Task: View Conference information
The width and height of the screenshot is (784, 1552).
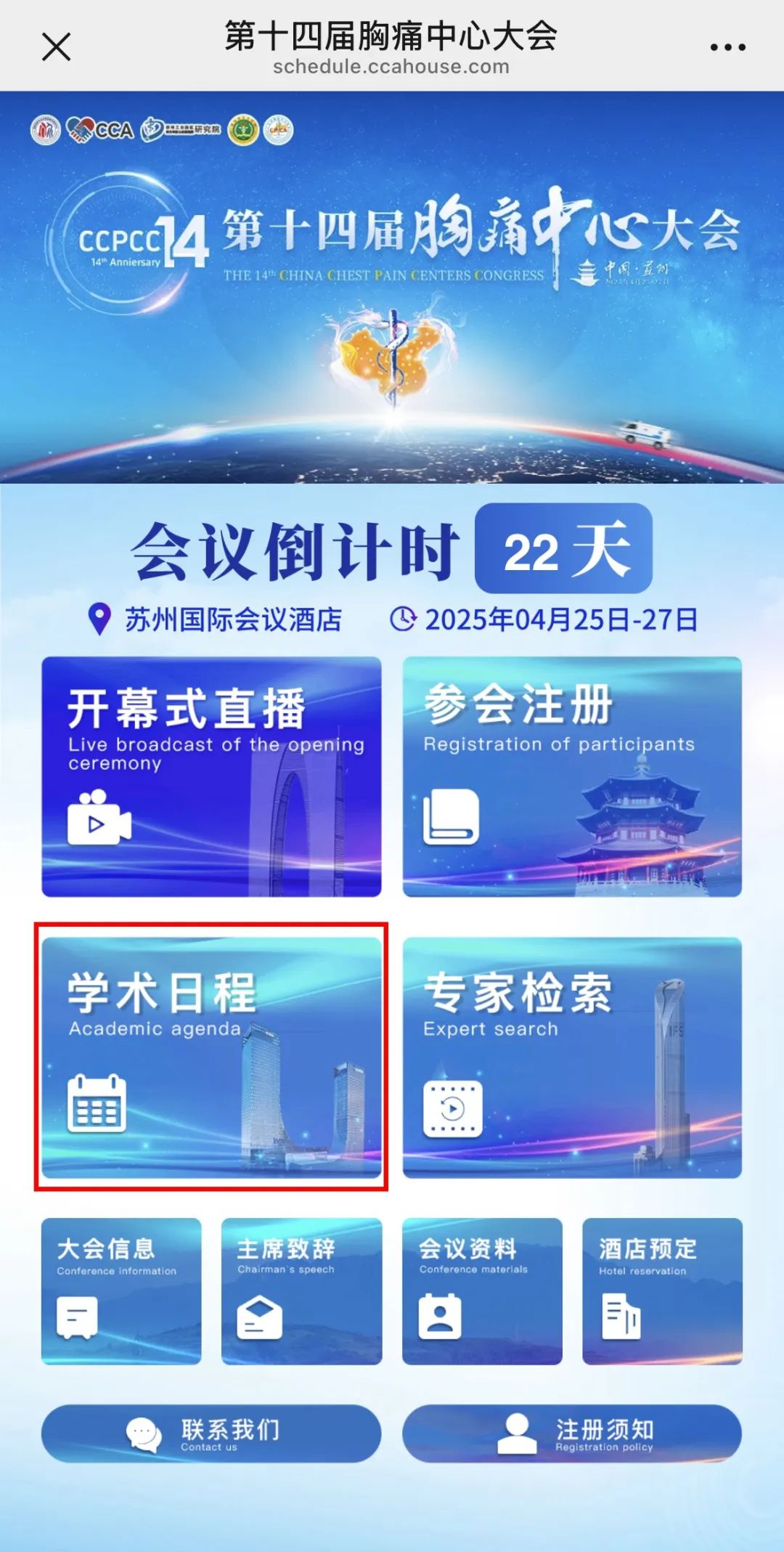Action: [x=121, y=1291]
